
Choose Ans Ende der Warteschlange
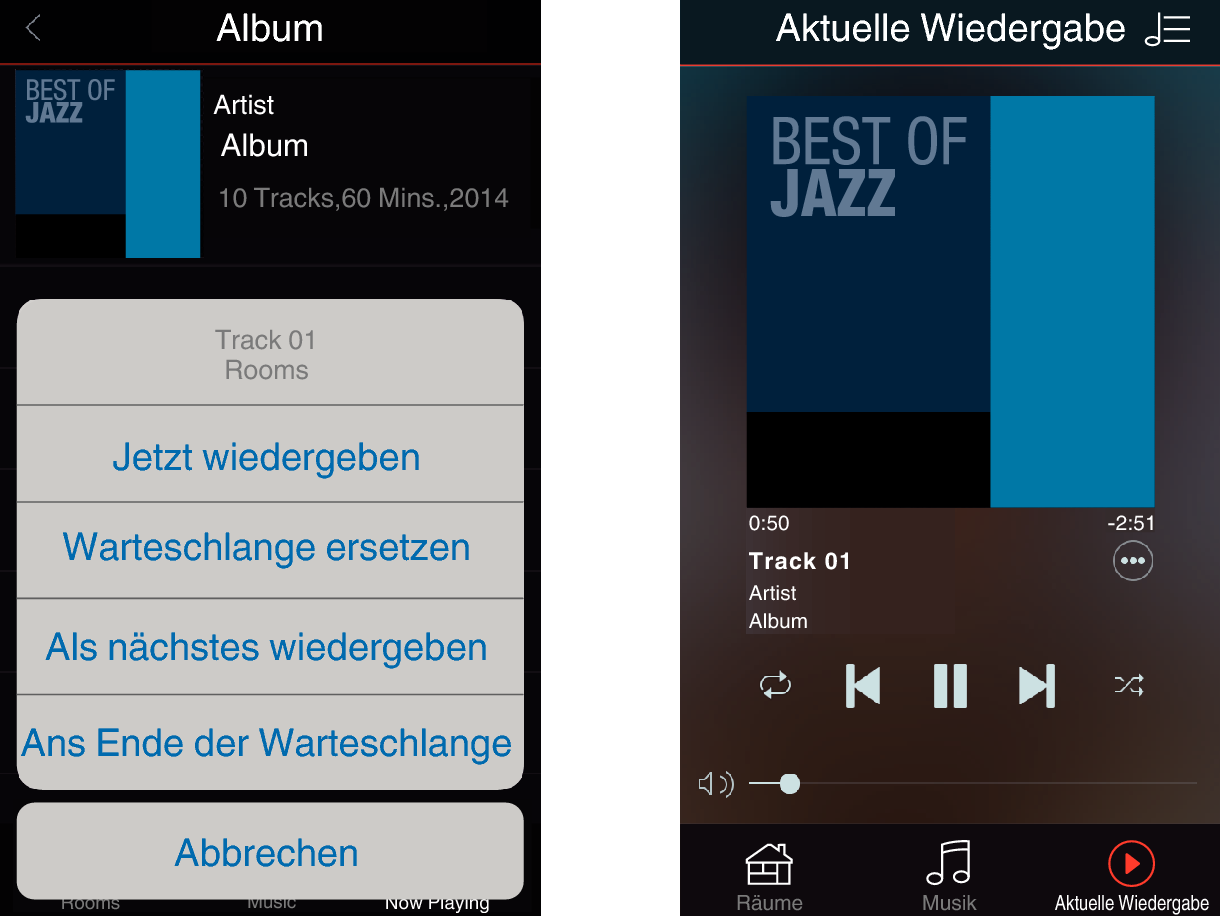[x=266, y=743]
